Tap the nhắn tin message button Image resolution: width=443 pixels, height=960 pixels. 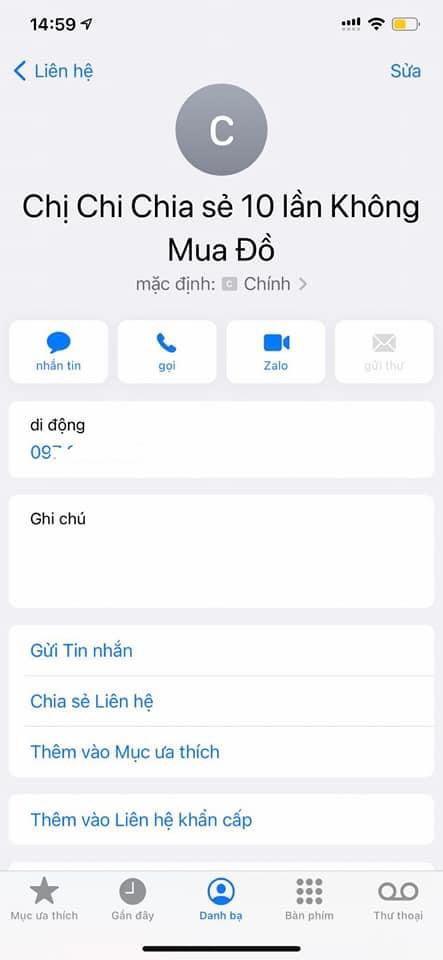pos(59,352)
